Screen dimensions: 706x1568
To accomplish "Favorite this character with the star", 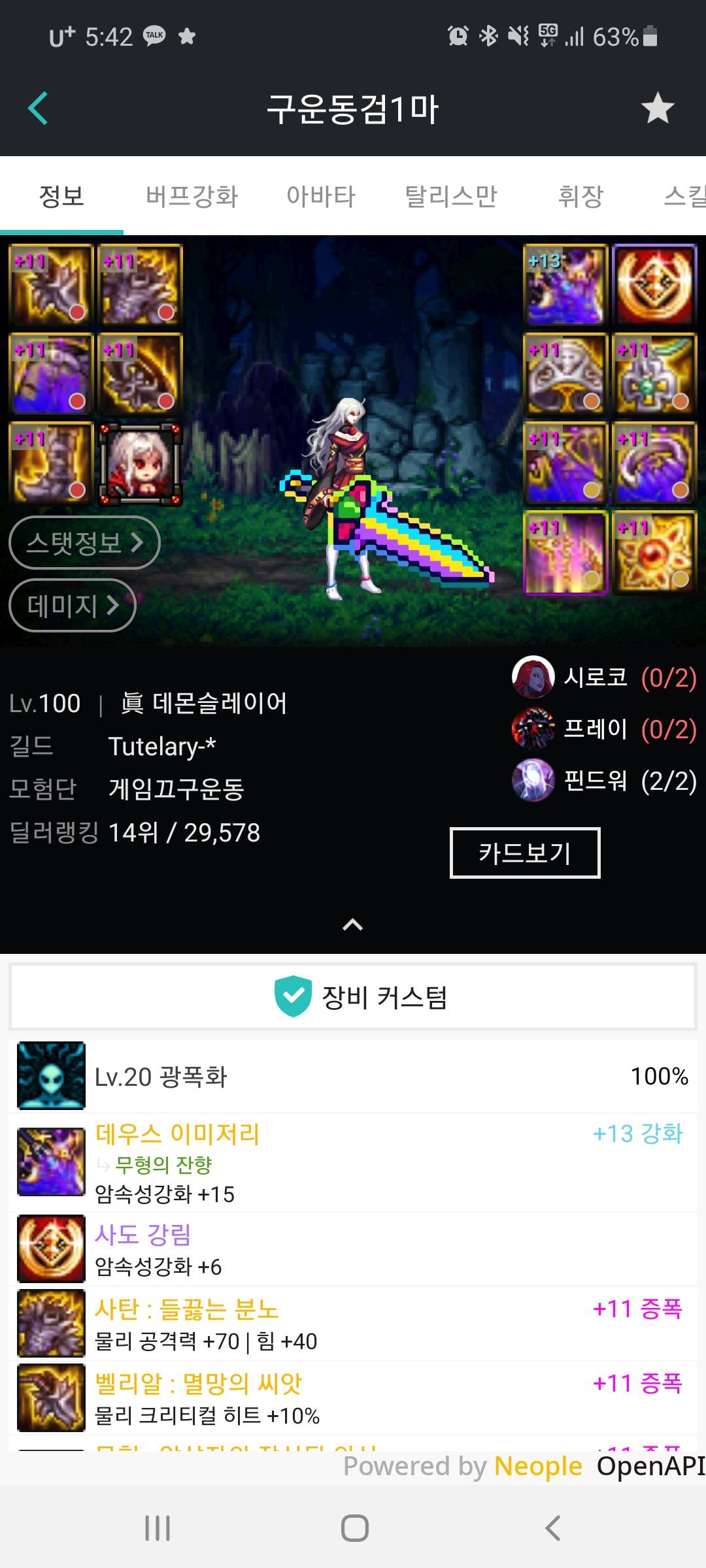I will (x=657, y=108).
